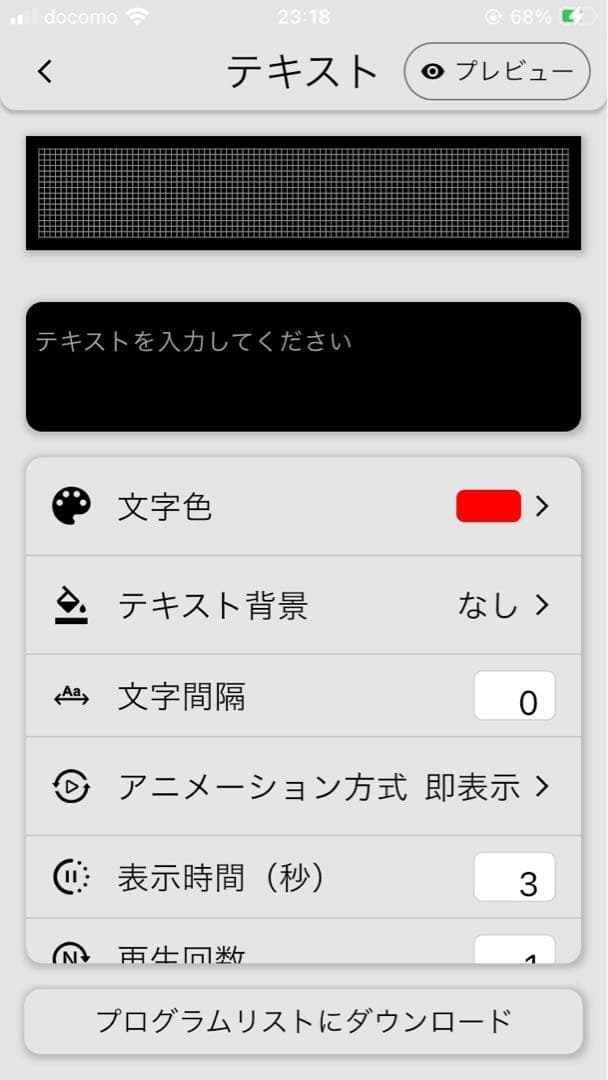The image size is (608, 1080).
Task: Edit the 再生回数 value field
Action: click(x=514, y=950)
